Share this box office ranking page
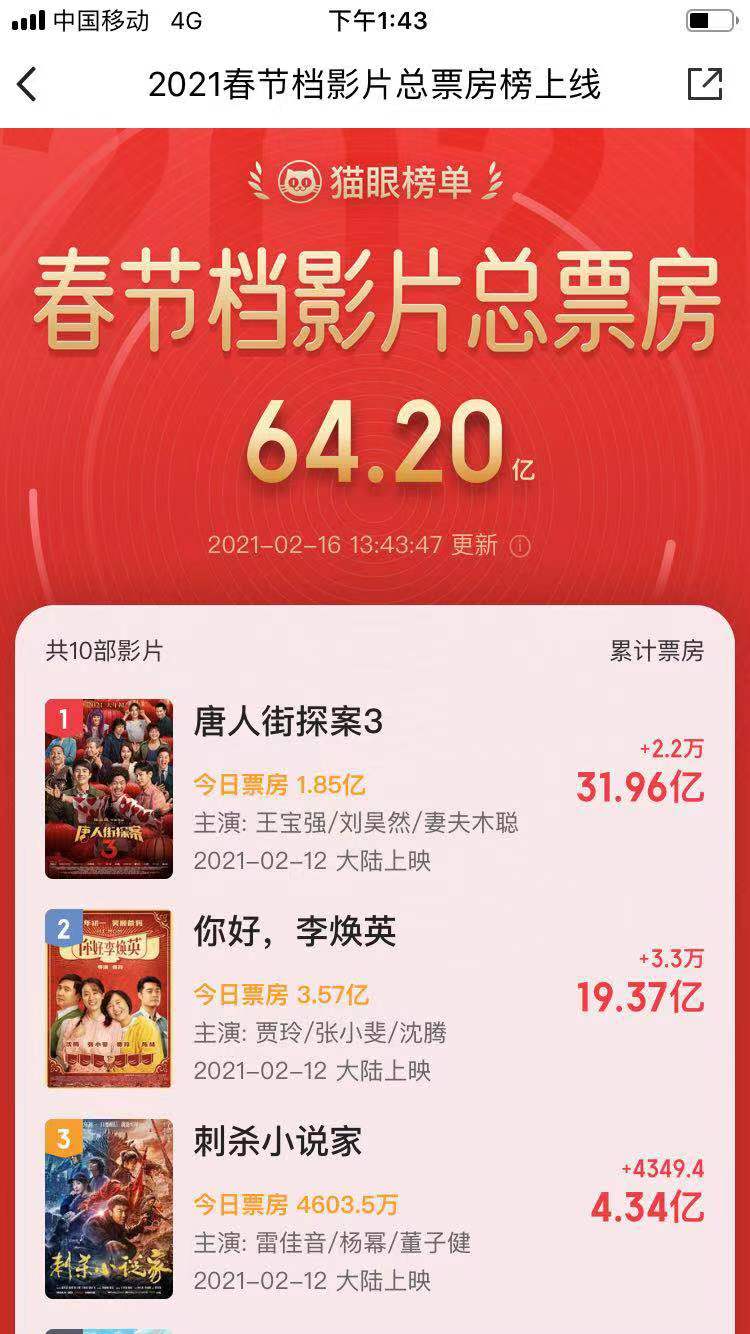This screenshot has width=750, height=1334. (x=705, y=85)
